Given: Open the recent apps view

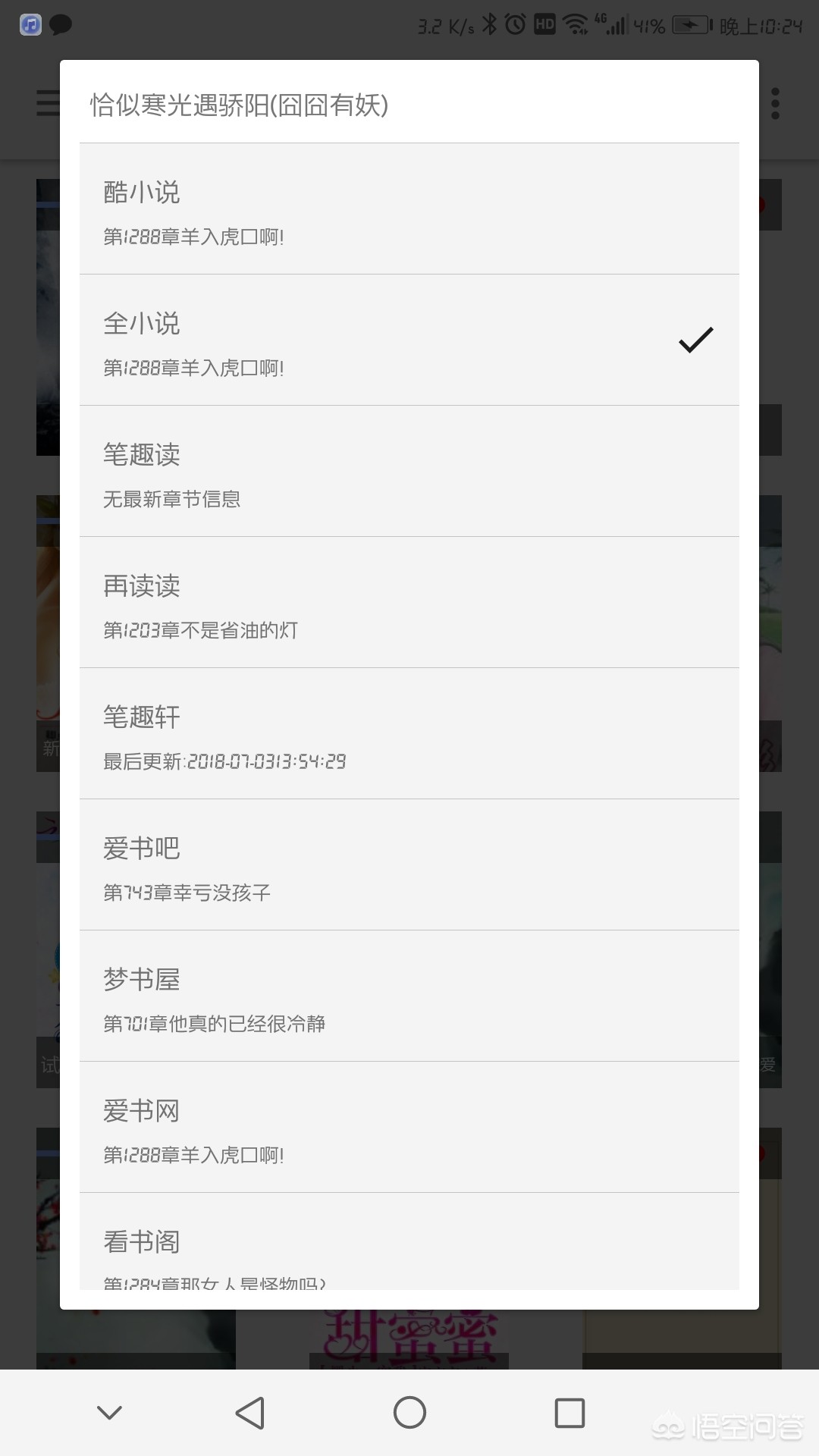Looking at the screenshot, I should [x=570, y=1413].
